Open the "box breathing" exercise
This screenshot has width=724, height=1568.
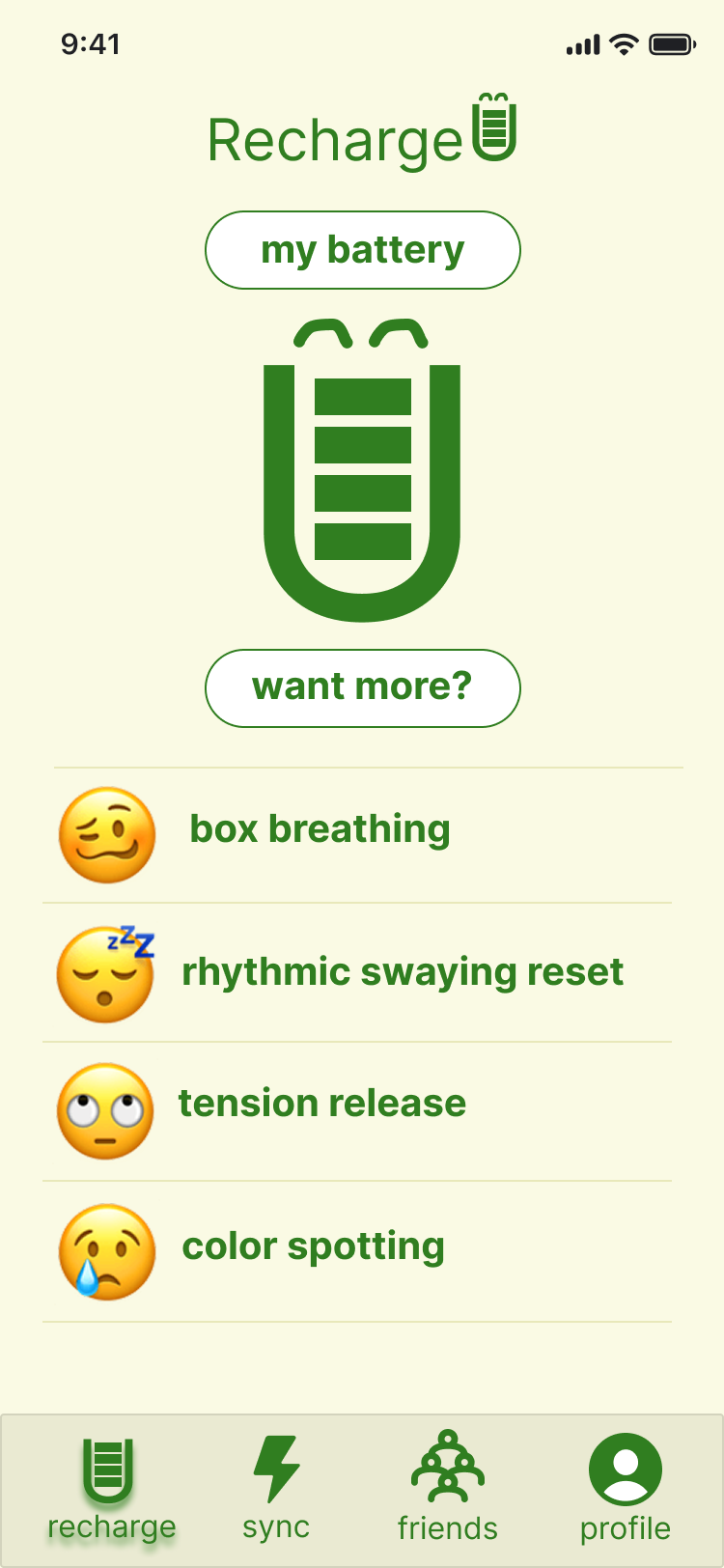click(x=320, y=828)
